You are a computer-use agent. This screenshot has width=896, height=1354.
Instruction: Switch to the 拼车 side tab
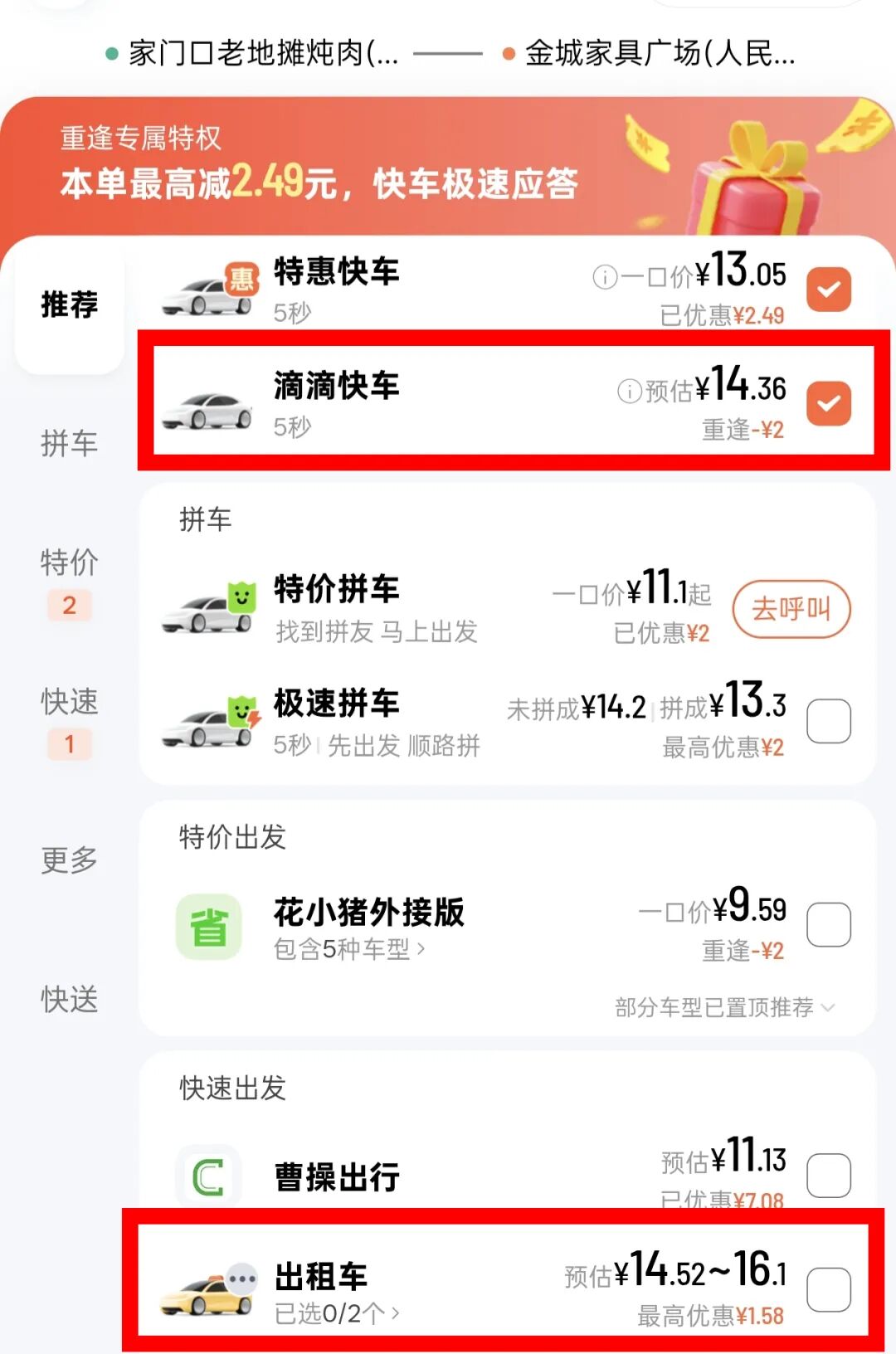coord(70,443)
